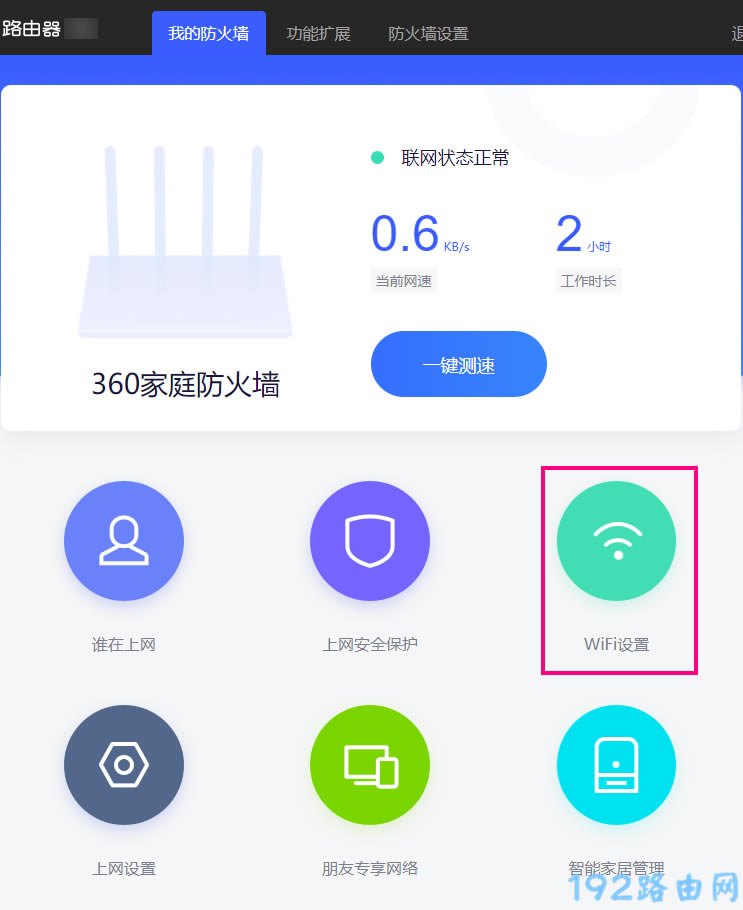Open the 上网设置 hexagon icon
The width and height of the screenshot is (743, 910).
[x=124, y=765]
